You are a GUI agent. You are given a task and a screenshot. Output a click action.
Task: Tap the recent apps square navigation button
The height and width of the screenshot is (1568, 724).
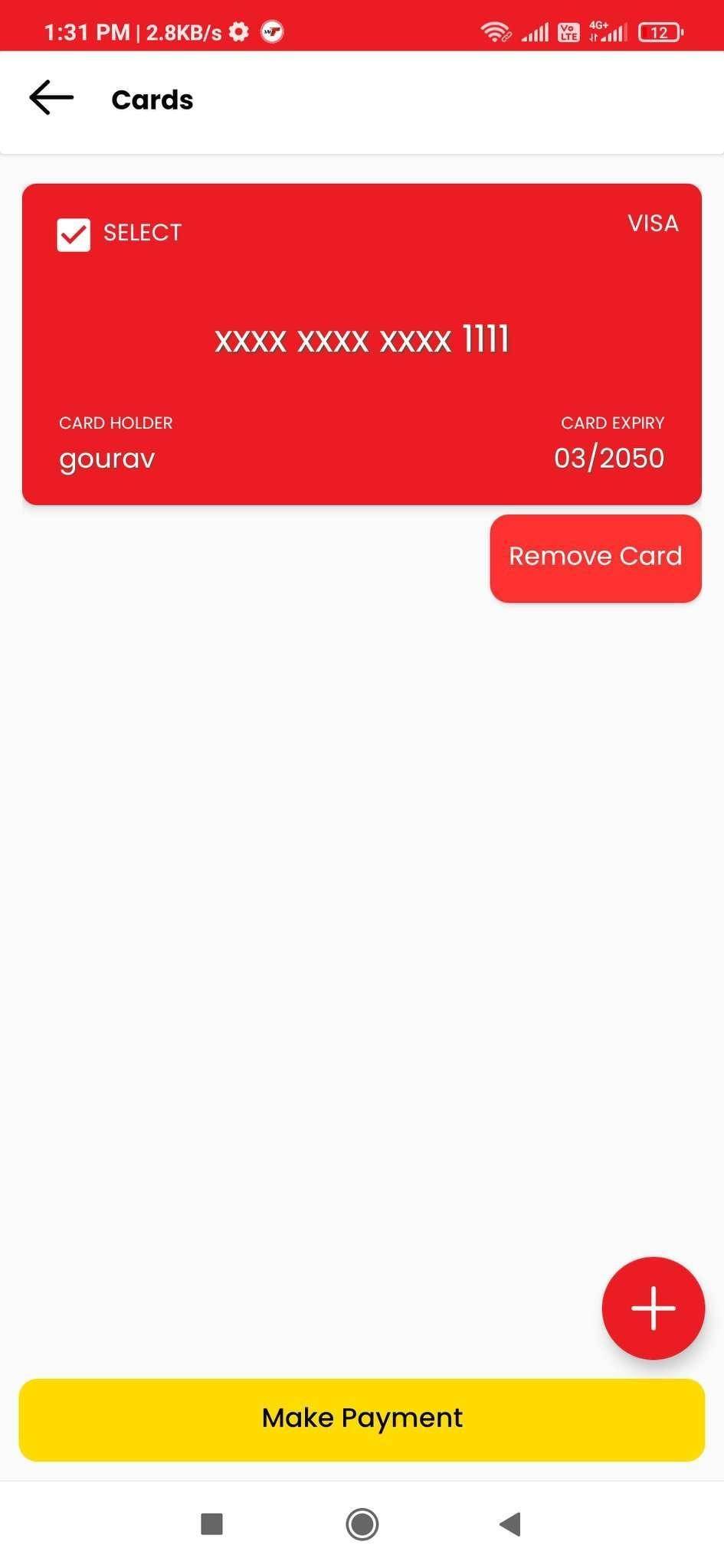(x=211, y=1524)
